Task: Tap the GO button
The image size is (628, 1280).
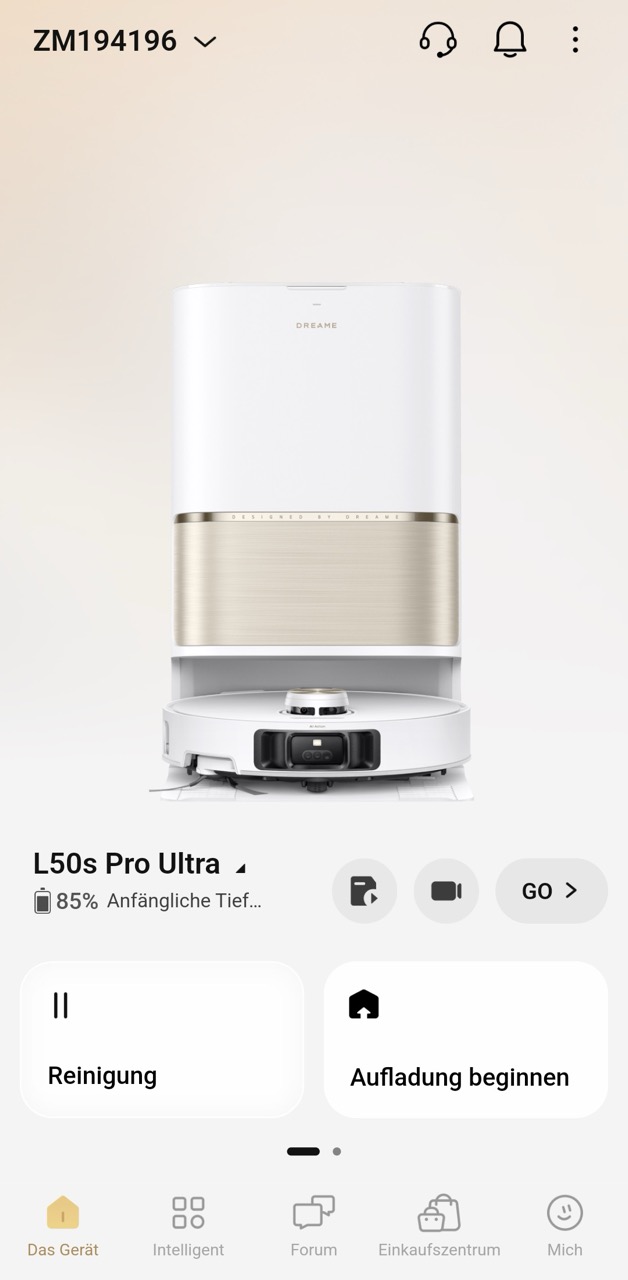Action: point(551,890)
